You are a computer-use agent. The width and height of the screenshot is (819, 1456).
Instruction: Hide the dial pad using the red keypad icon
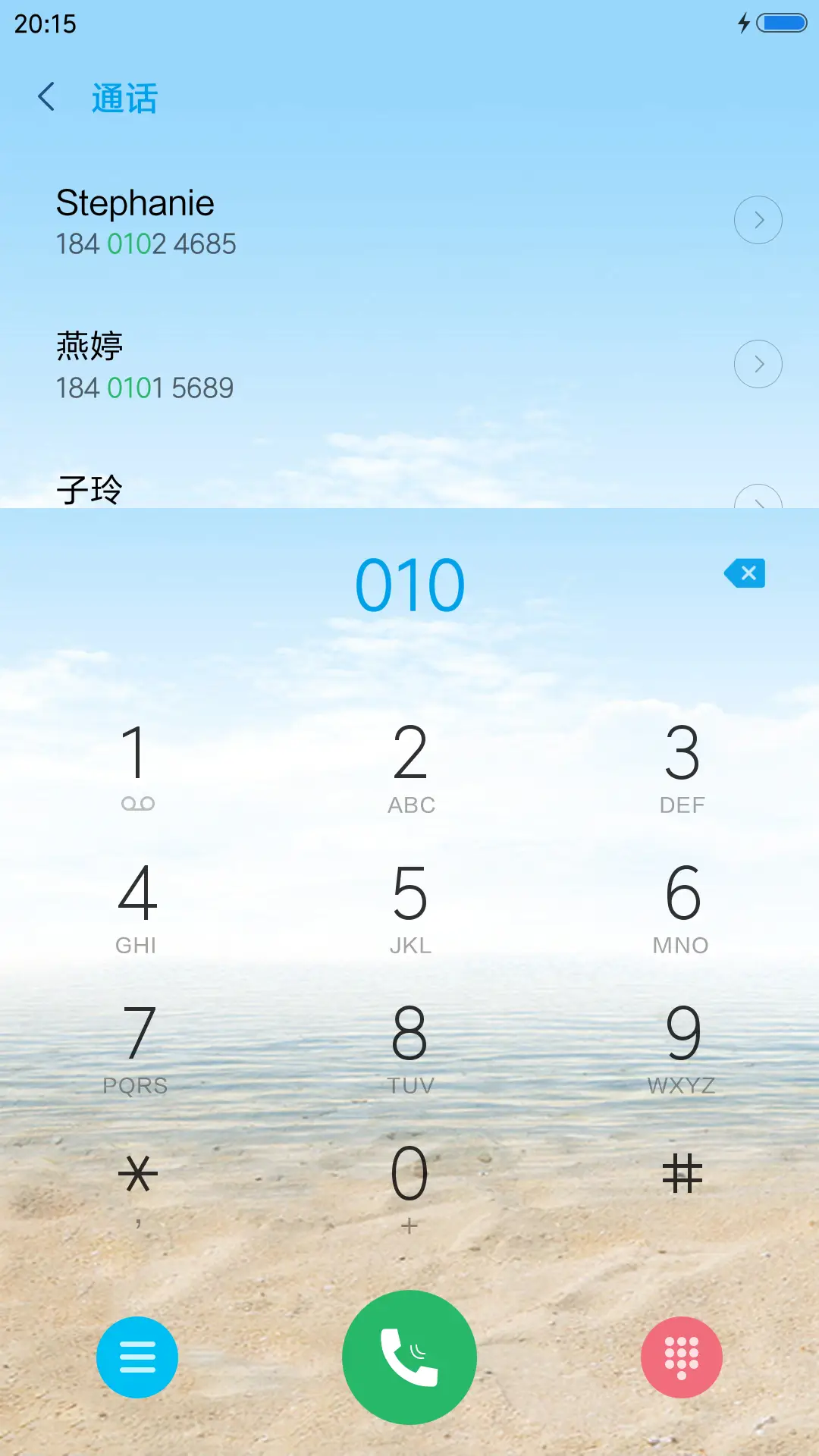tap(681, 1357)
